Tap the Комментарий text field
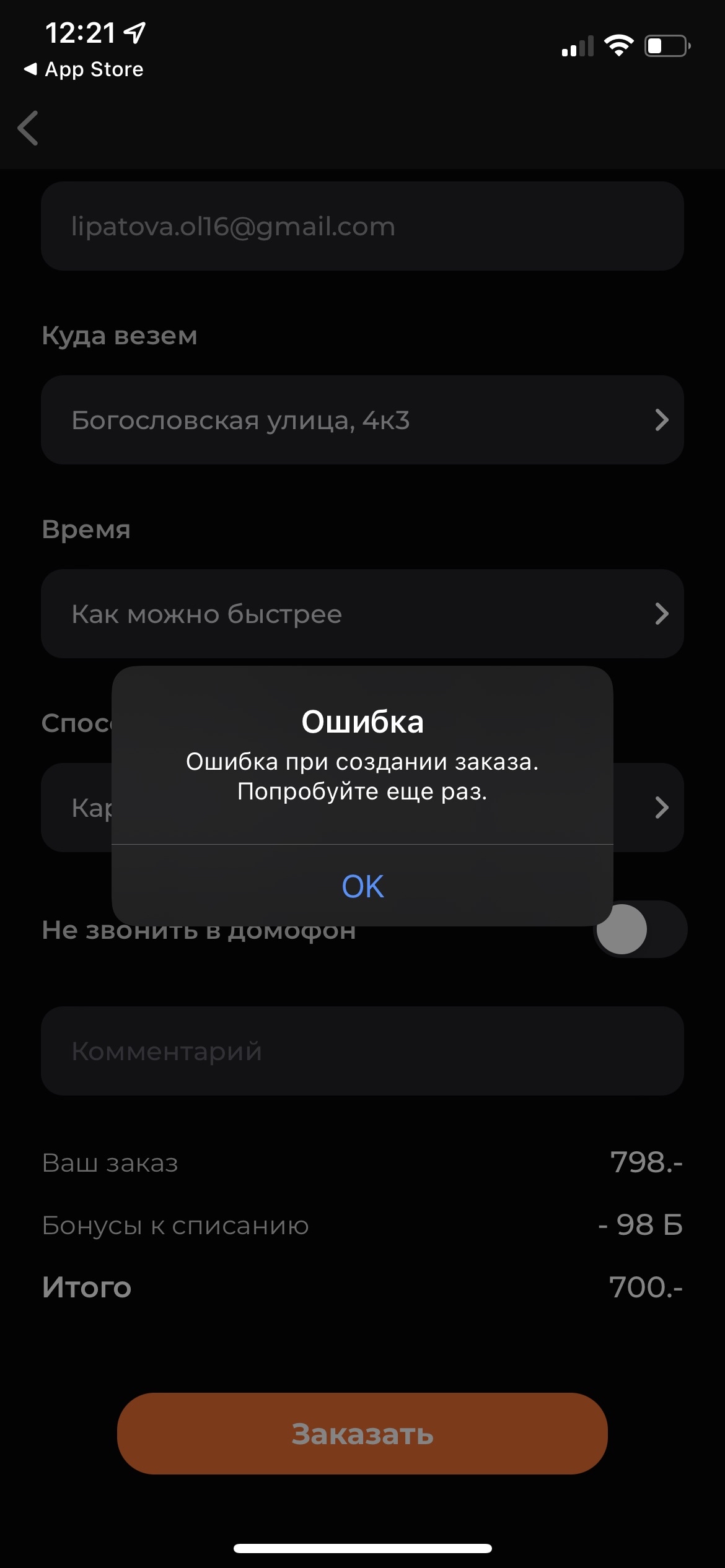The height and width of the screenshot is (1568, 725). click(362, 1051)
